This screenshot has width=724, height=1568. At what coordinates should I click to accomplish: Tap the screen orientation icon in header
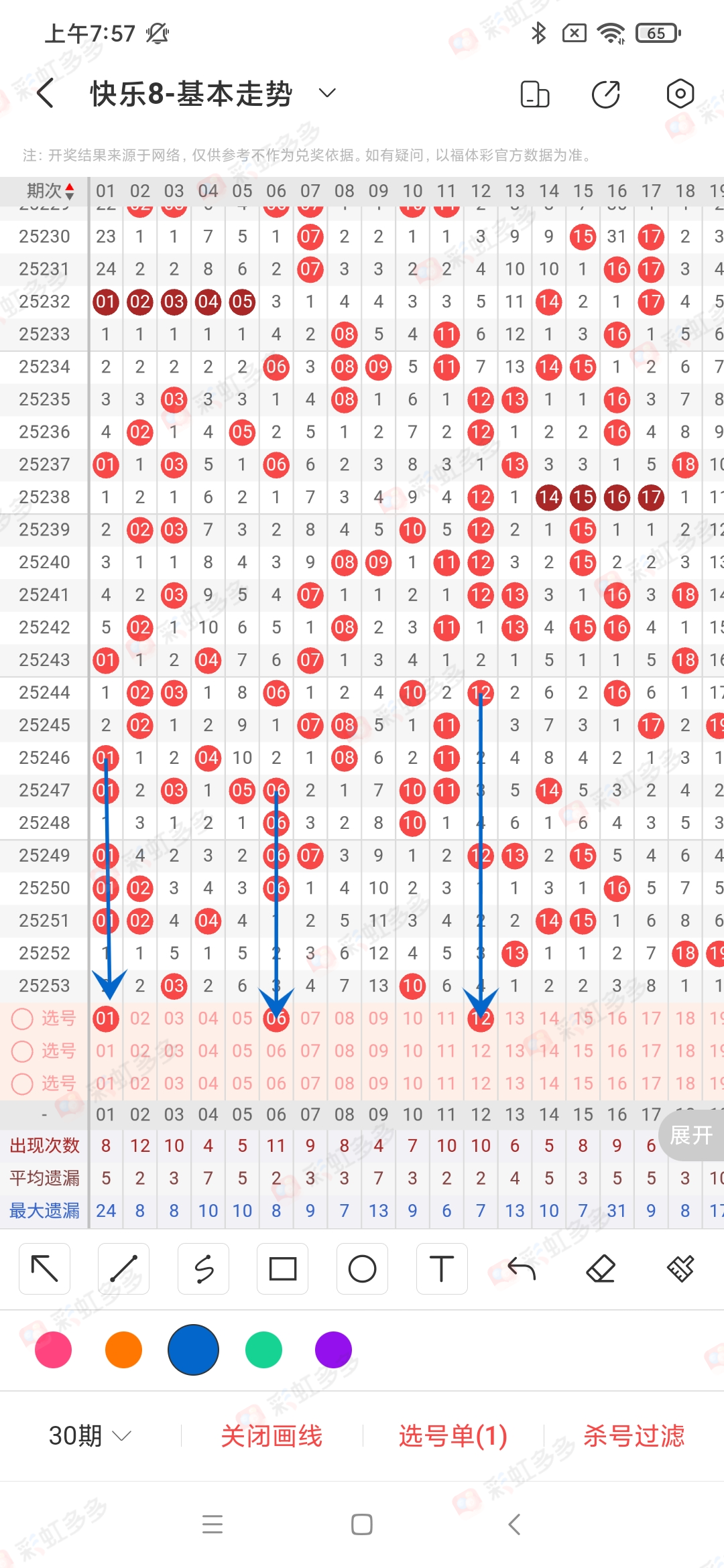point(535,94)
